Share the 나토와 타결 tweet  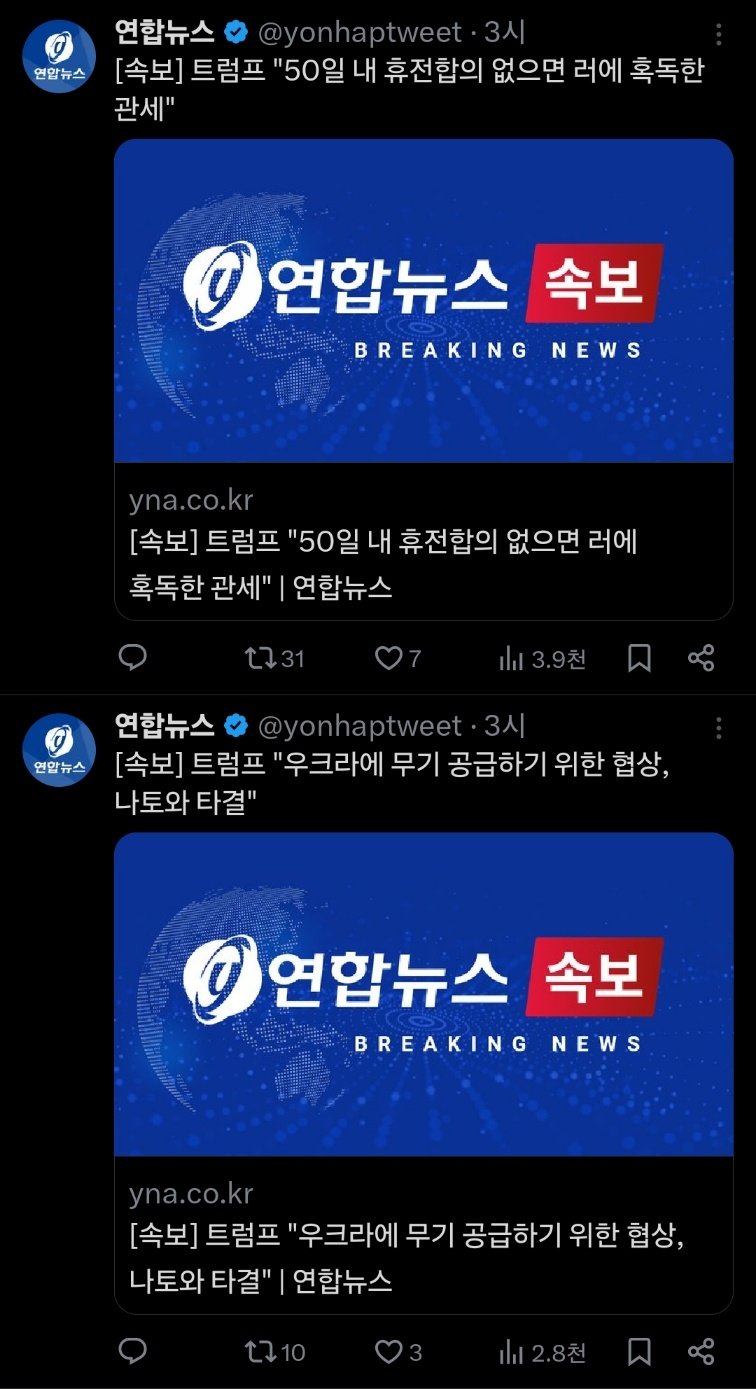tap(702, 1352)
